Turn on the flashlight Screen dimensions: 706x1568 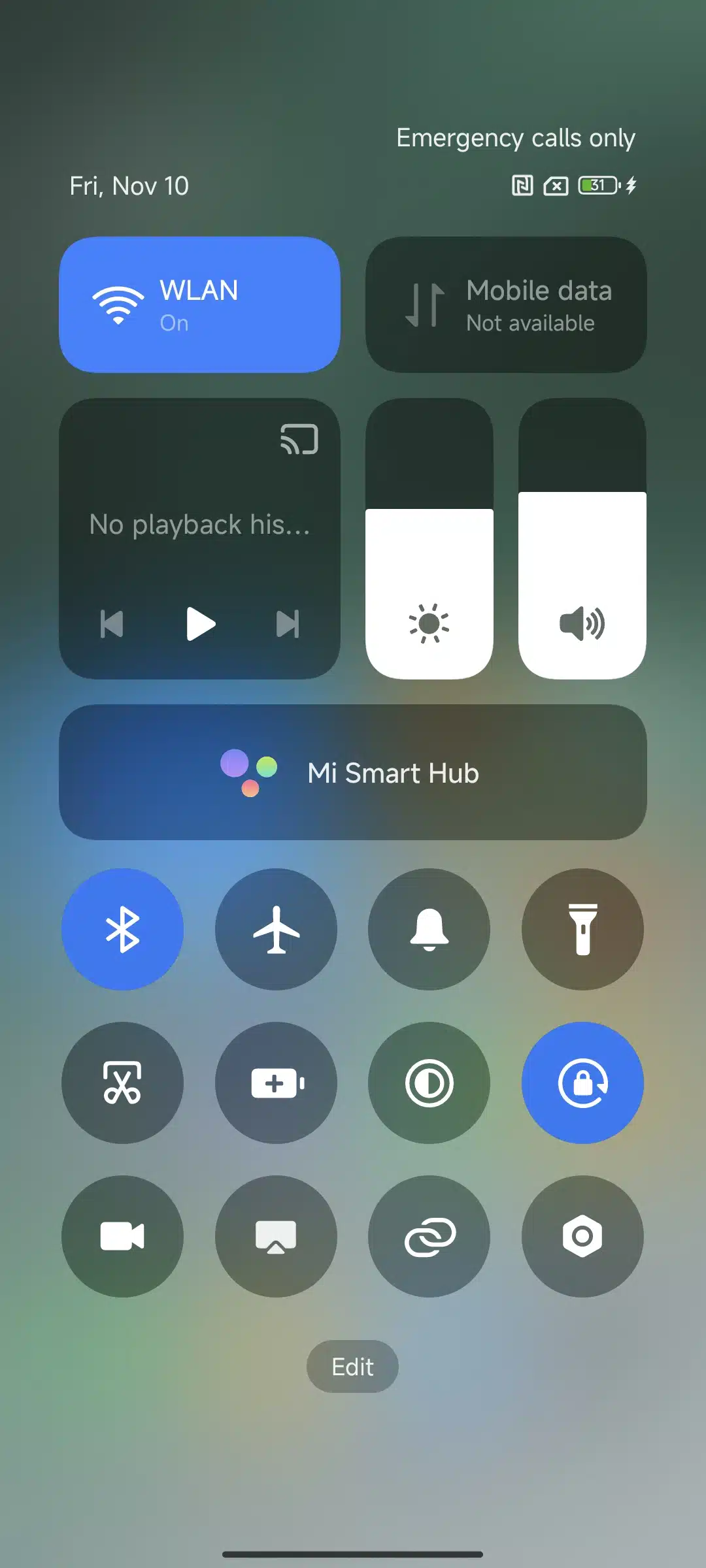click(582, 929)
